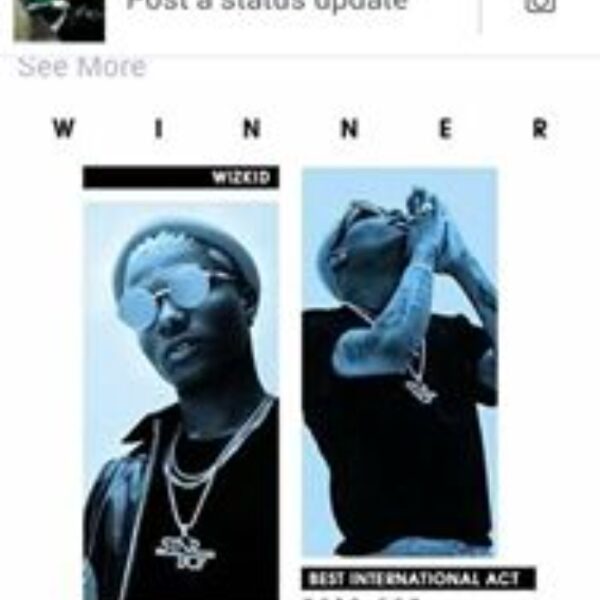Image resolution: width=600 pixels, height=600 pixels.
Task: Tap Post a status update field
Action: click(268, 6)
